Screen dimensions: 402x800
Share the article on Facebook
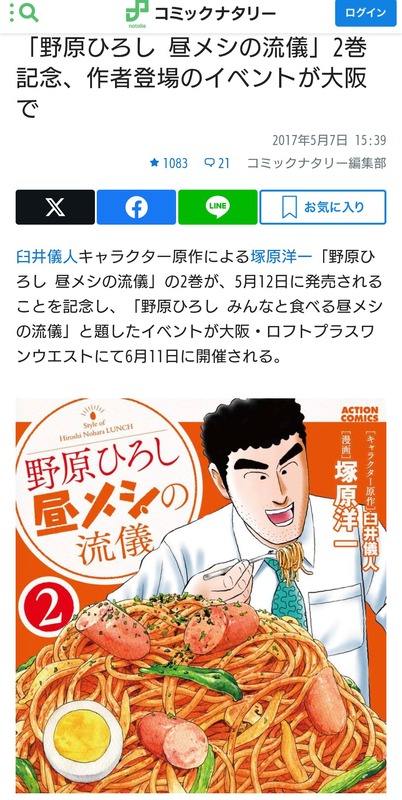tap(136, 207)
